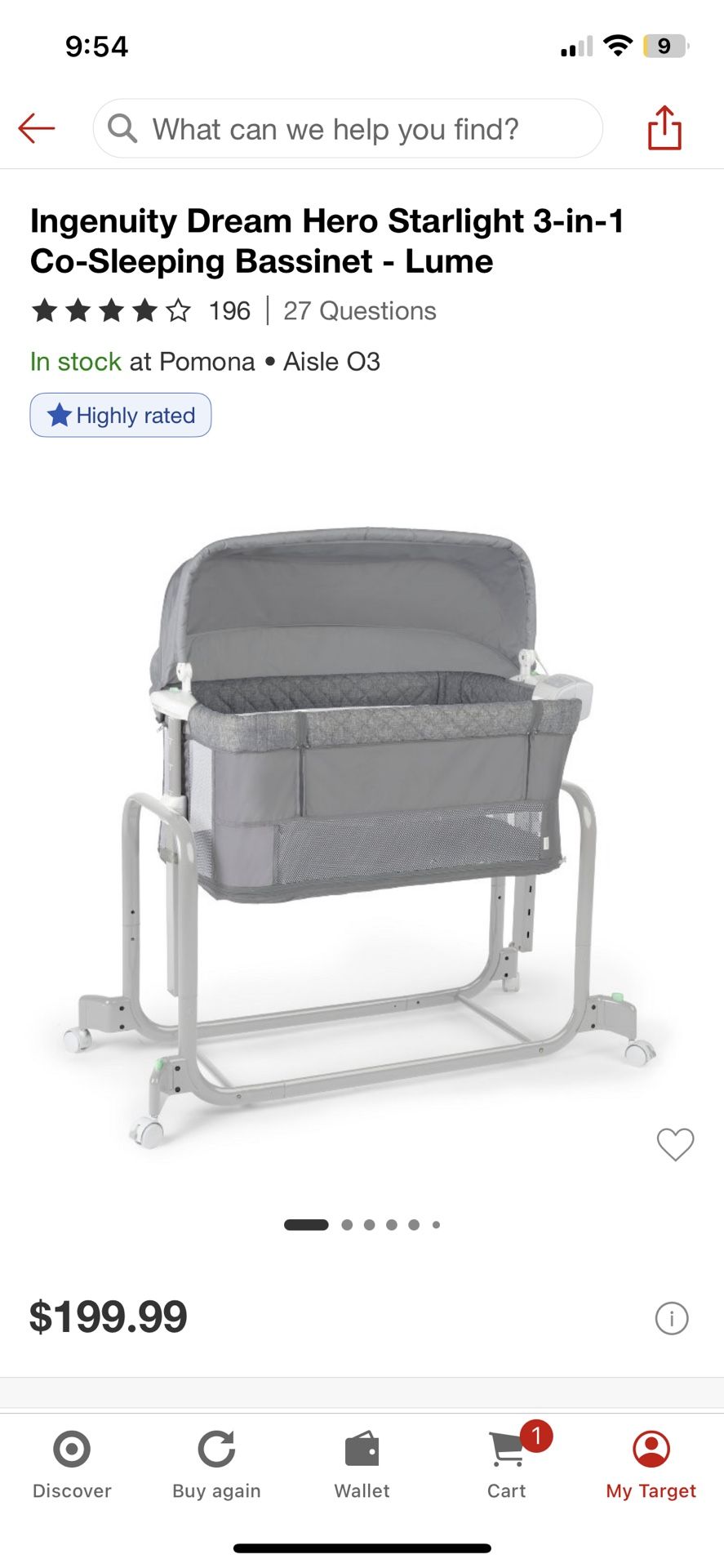Screen dimensions: 724x1568
Task: Toggle the empty fifth rating star
Action: coord(178,310)
